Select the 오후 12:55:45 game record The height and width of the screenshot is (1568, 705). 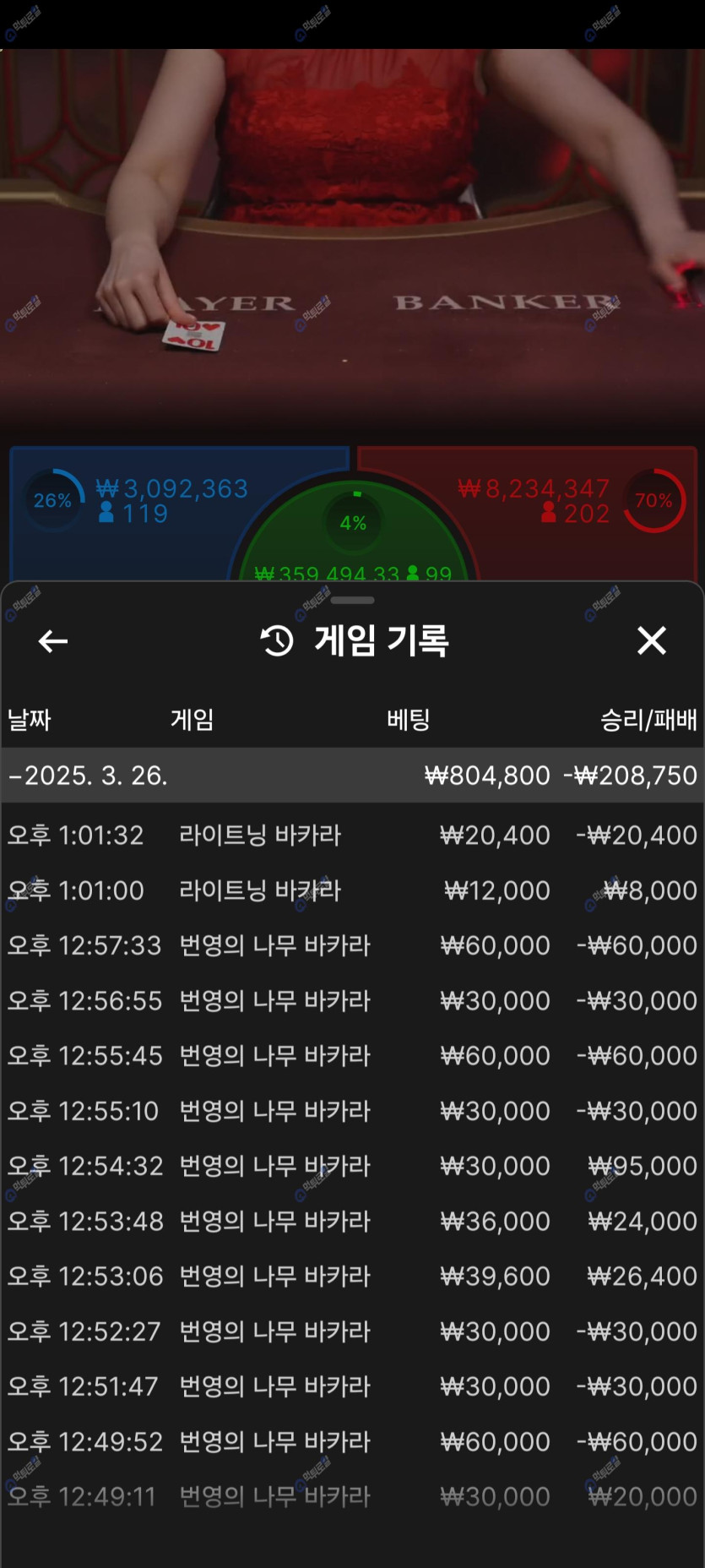click(x=352, y=1055)
